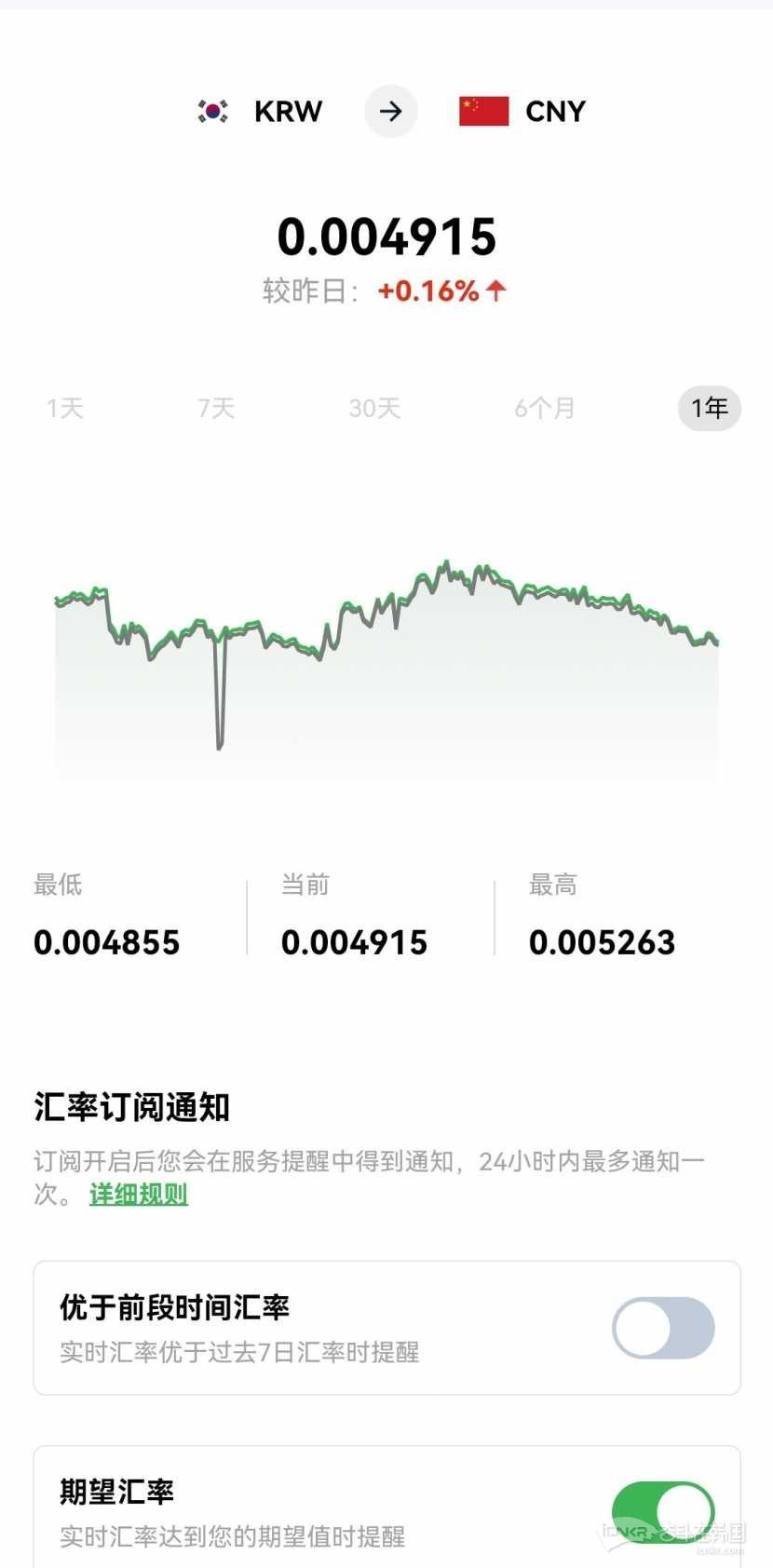Click the Korean flag KRW icon

[213, 111]
